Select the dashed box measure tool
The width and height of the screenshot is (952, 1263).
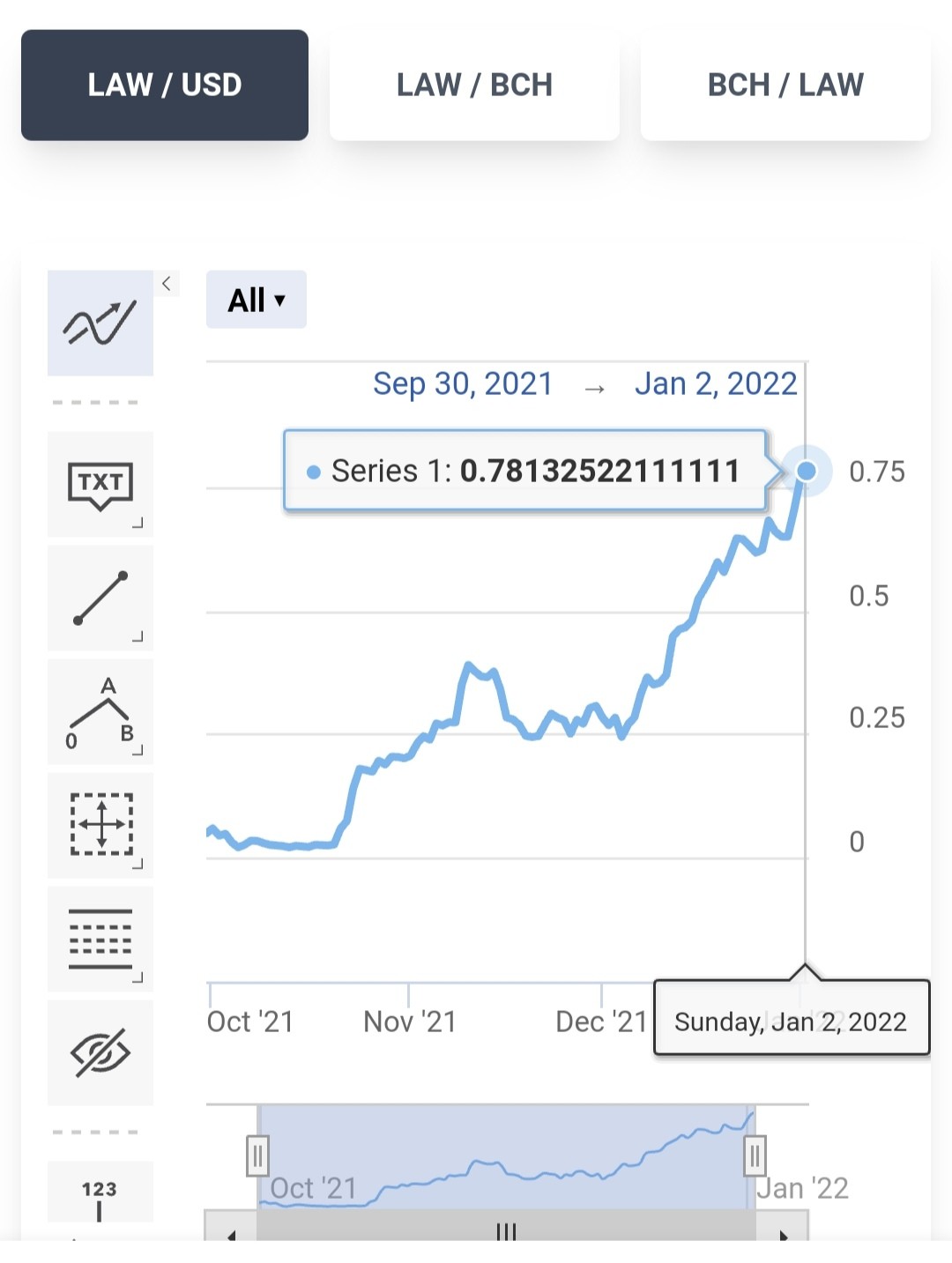click(x=100, y=825)
